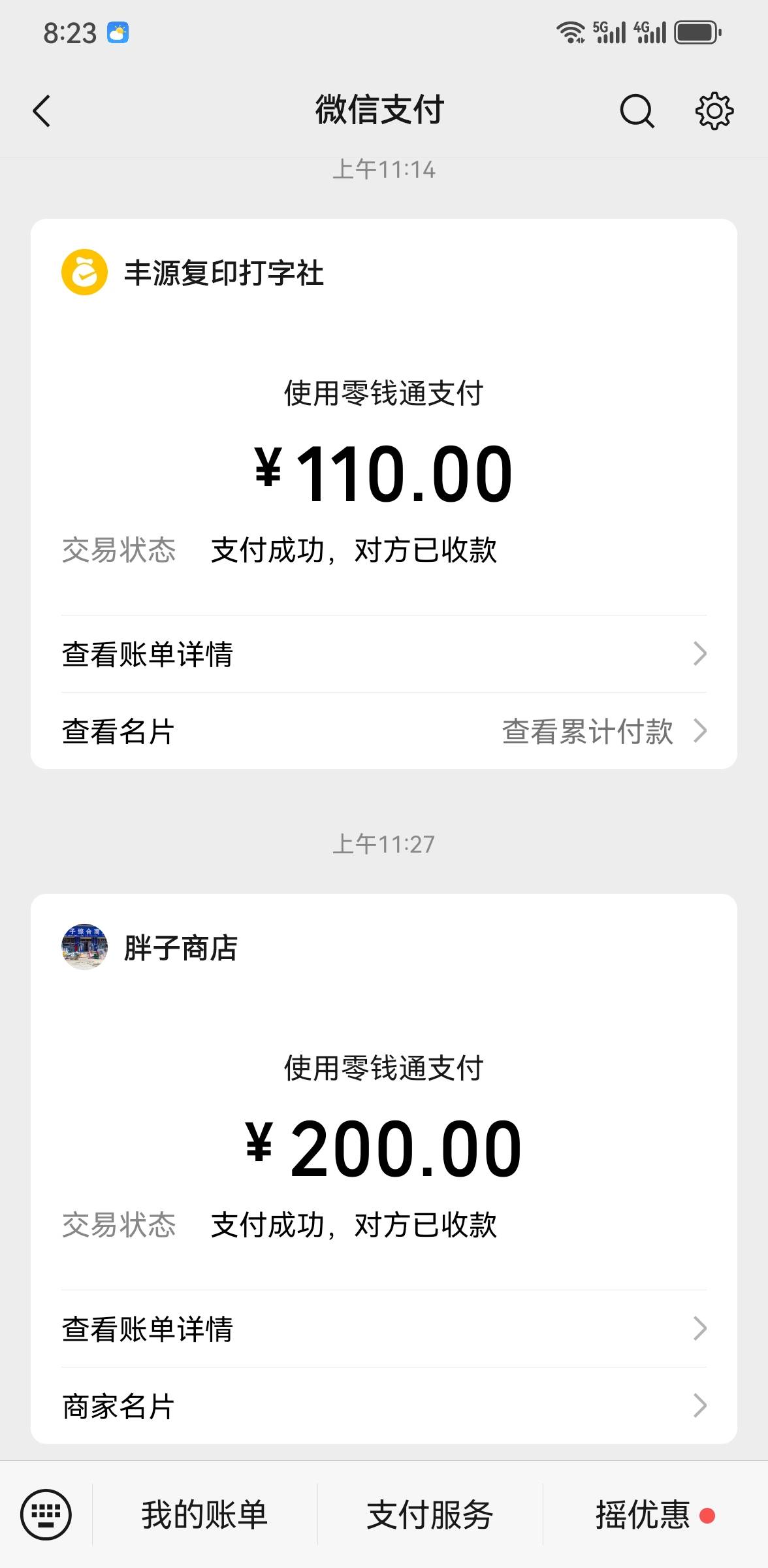
Task: Go back from WeChat Pay
Action: pos(42,110)
